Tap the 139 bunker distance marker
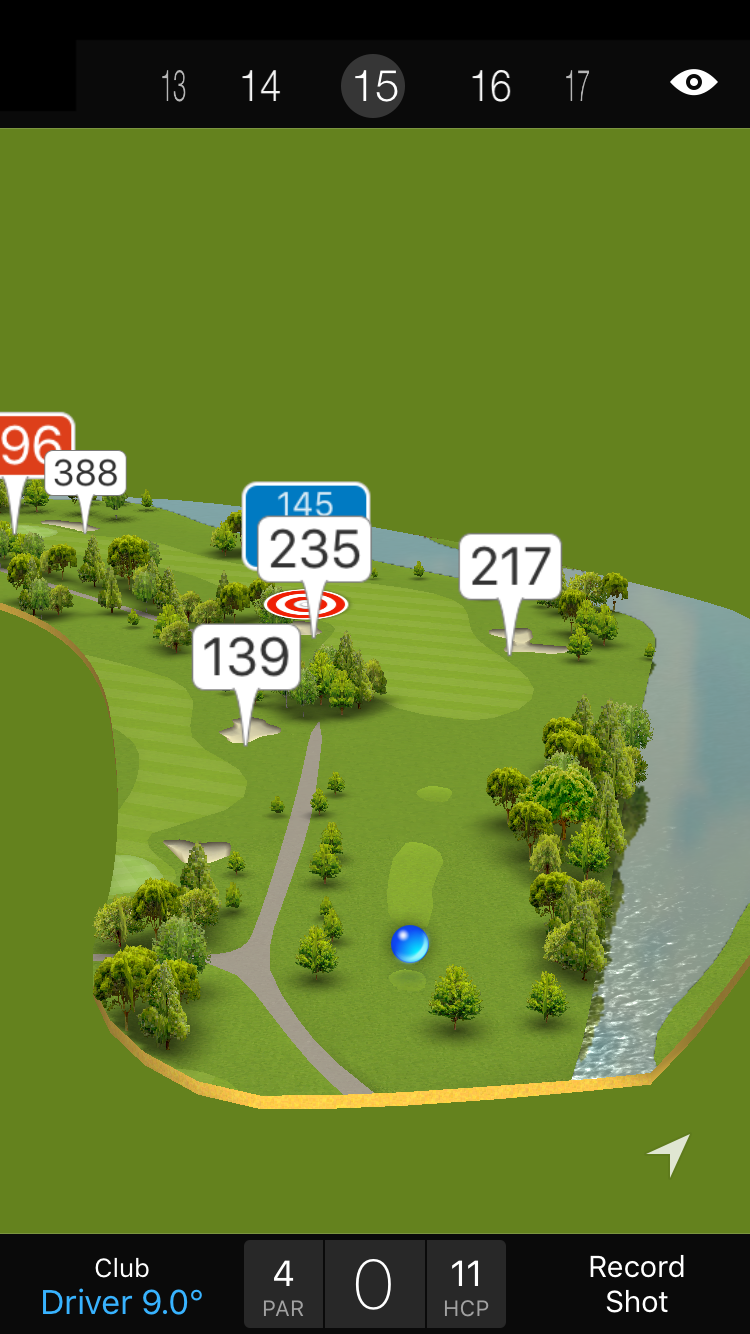The height and width of the screenshot is (1334, 750). click(x=246, y=657)
